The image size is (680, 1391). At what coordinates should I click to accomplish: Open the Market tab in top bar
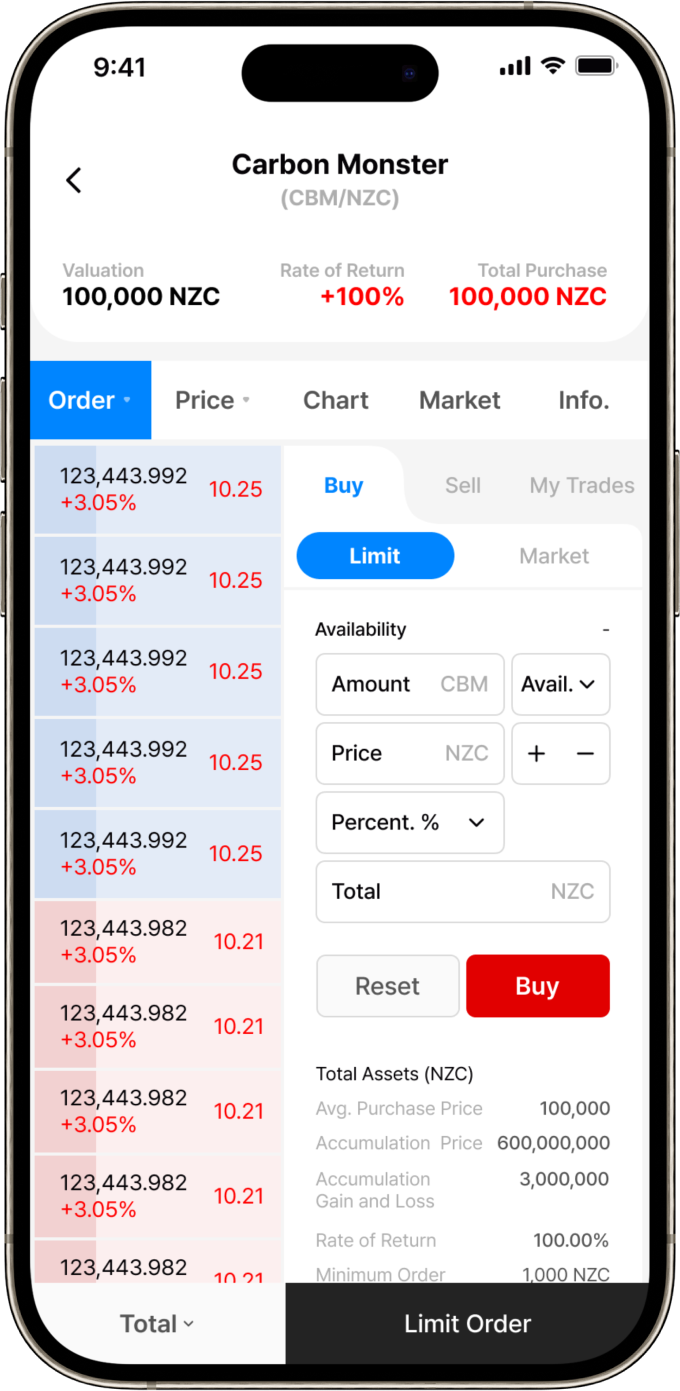[460, 400]
